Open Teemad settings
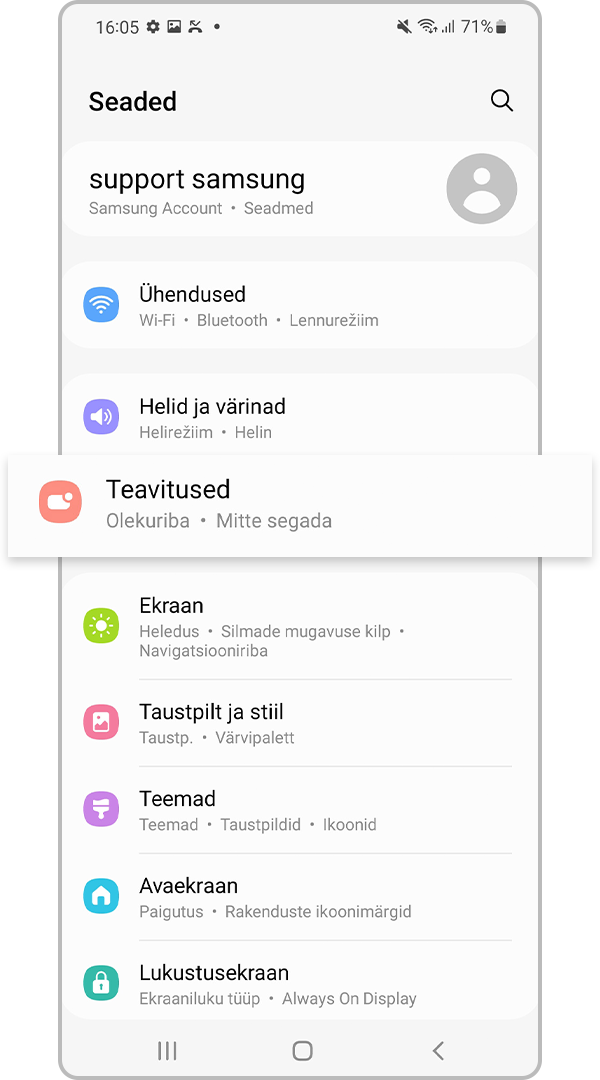Screen dimensions: 600x1080 coord(300,810)
